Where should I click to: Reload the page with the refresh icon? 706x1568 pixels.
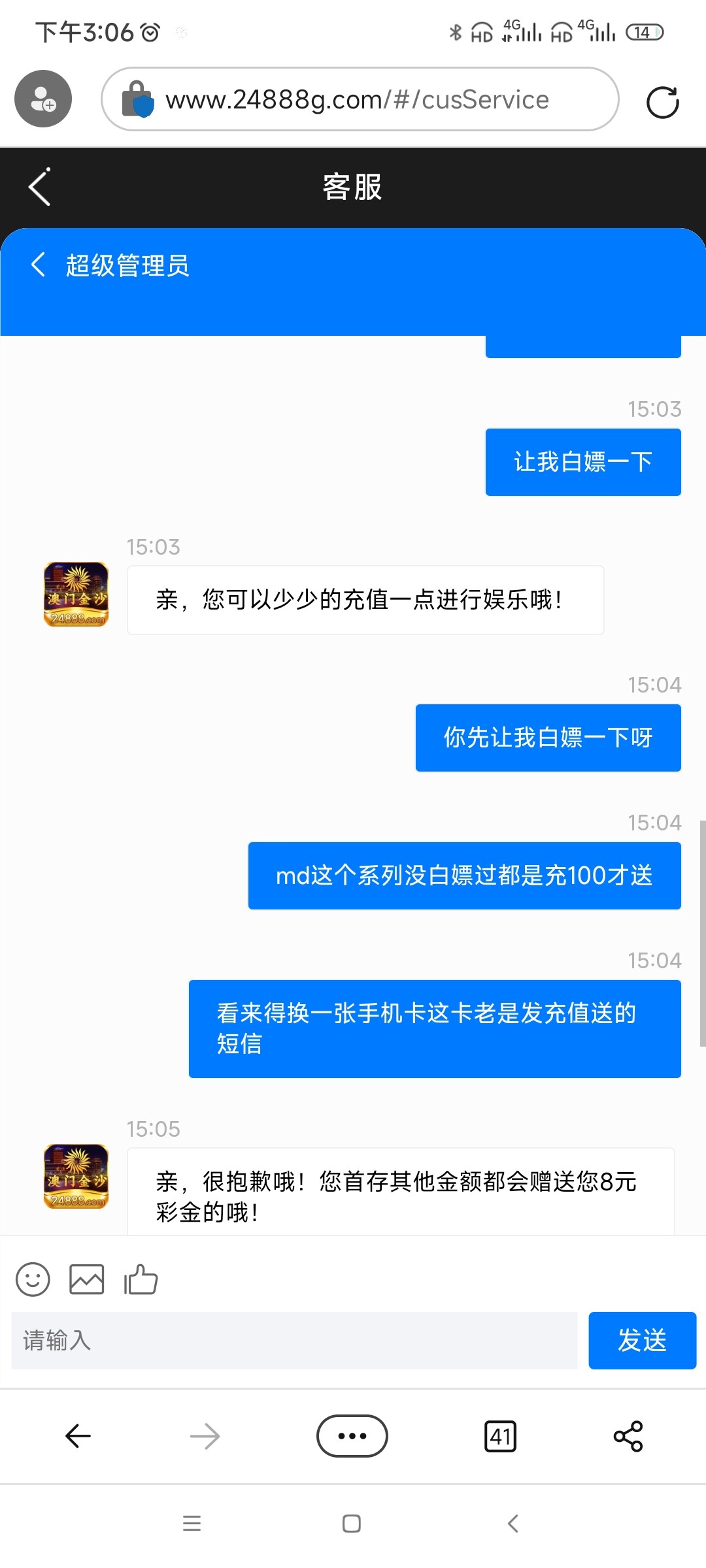point(662,103)
